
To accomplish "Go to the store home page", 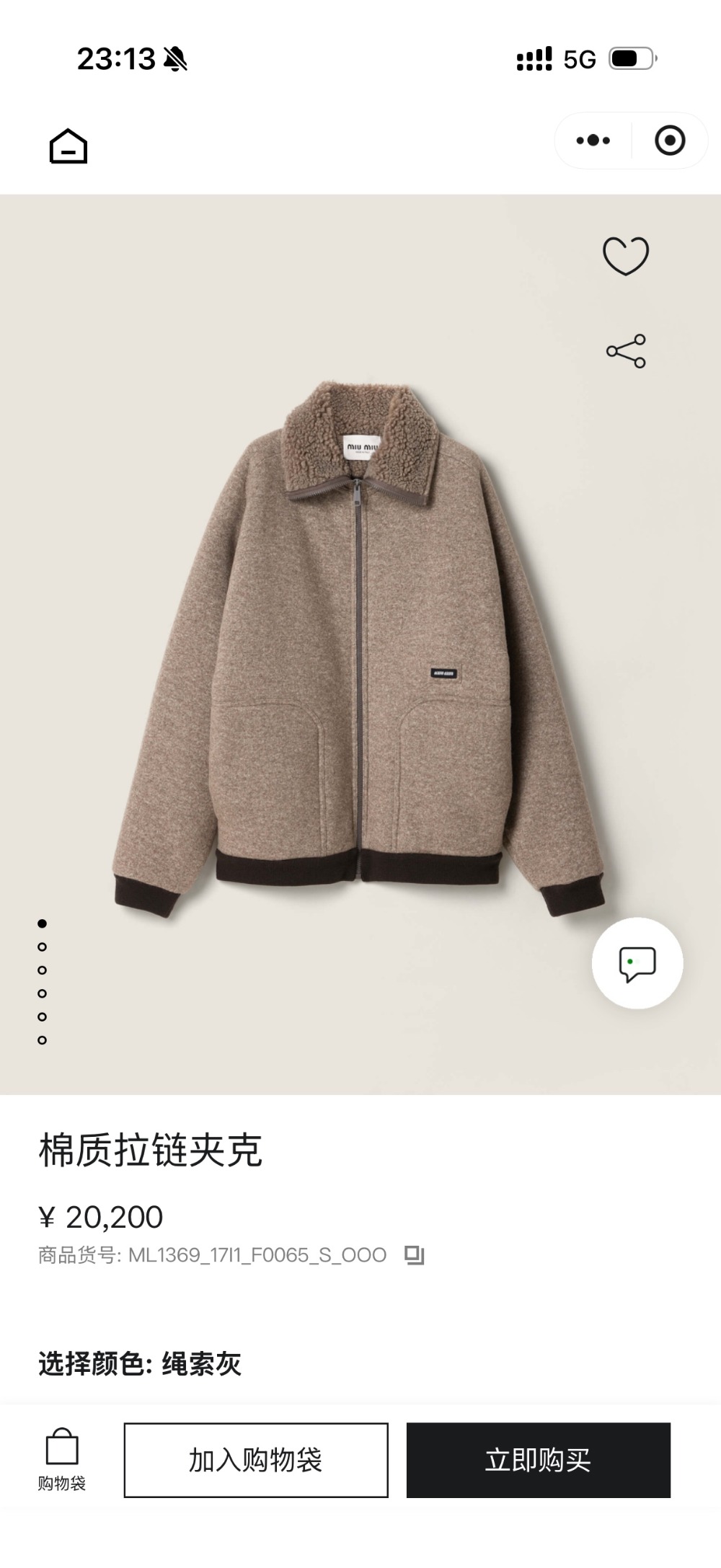I will point(68,146).
